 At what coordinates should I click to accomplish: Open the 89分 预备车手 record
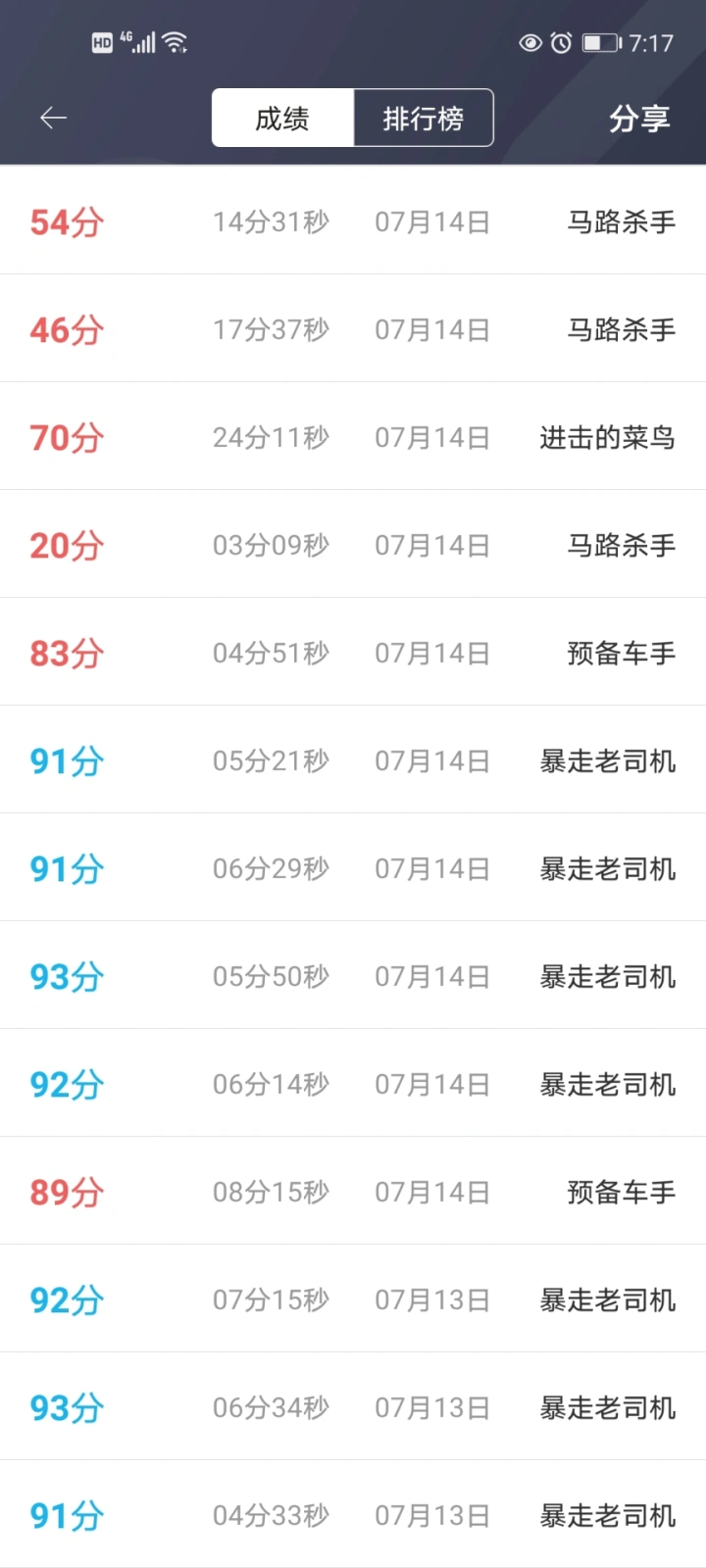click(x=353, y=1192)
